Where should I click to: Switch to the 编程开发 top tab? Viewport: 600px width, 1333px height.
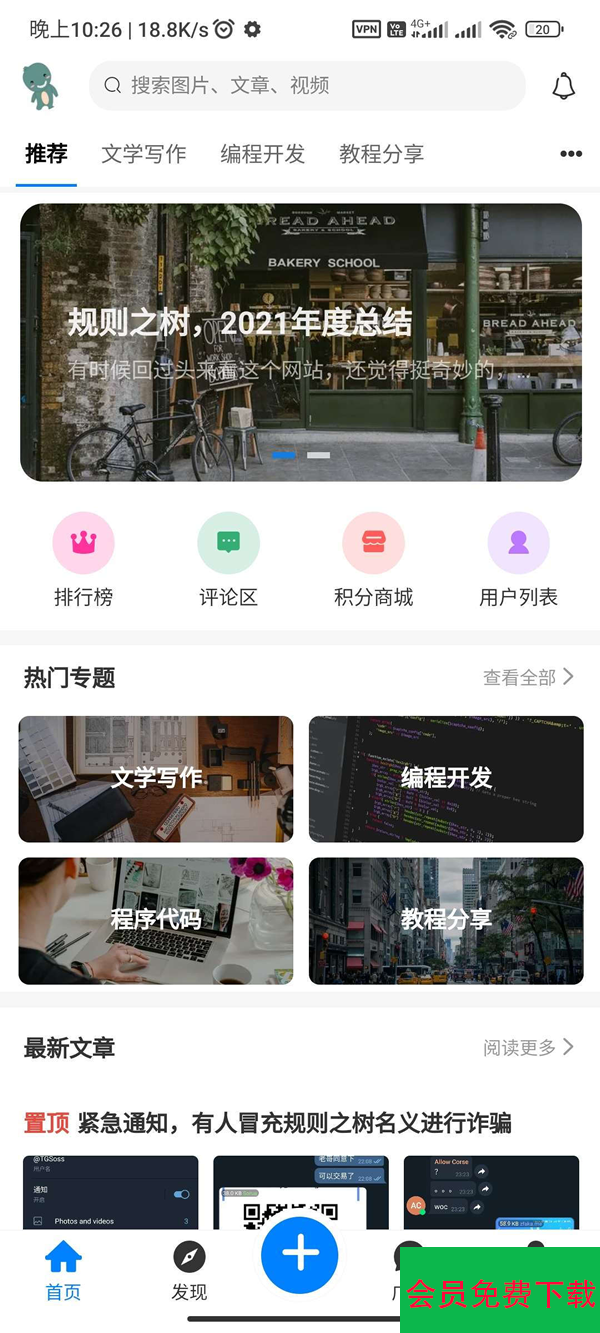(x=262, y=154)
